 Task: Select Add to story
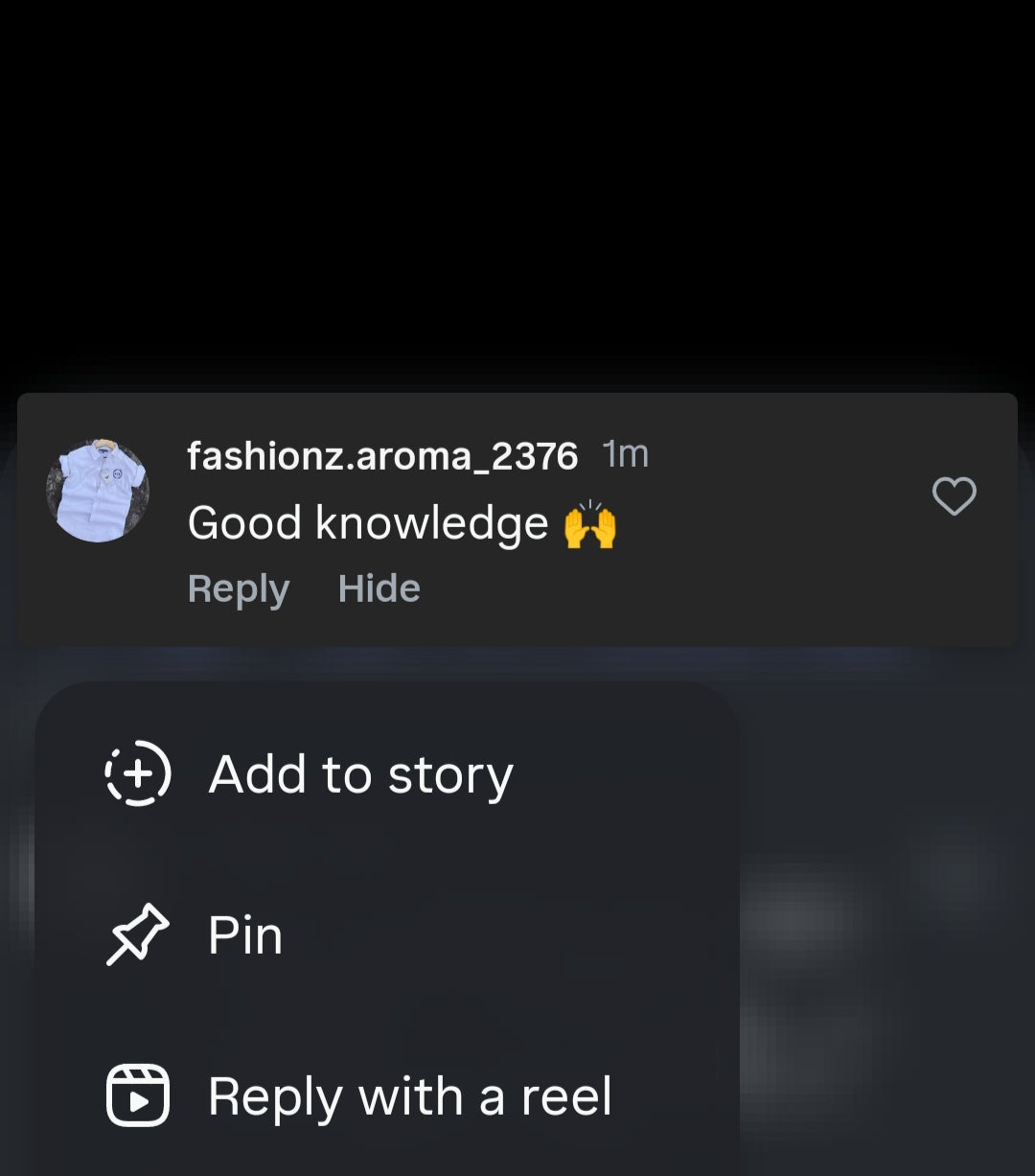point(359,774)
